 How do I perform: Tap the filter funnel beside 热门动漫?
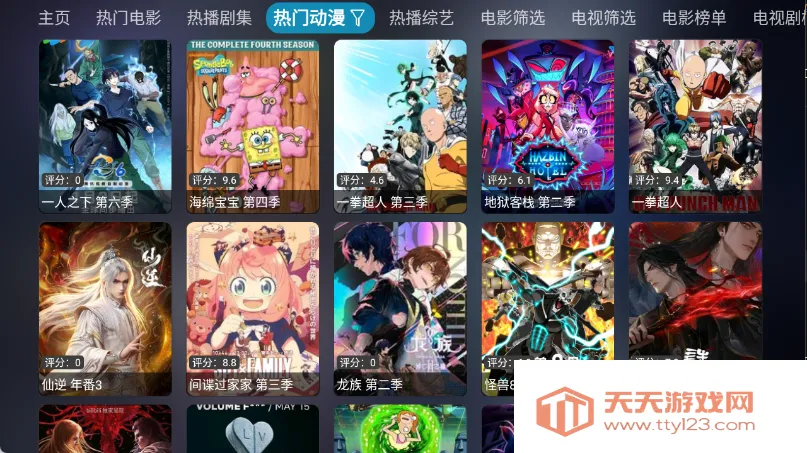(357, 18)
